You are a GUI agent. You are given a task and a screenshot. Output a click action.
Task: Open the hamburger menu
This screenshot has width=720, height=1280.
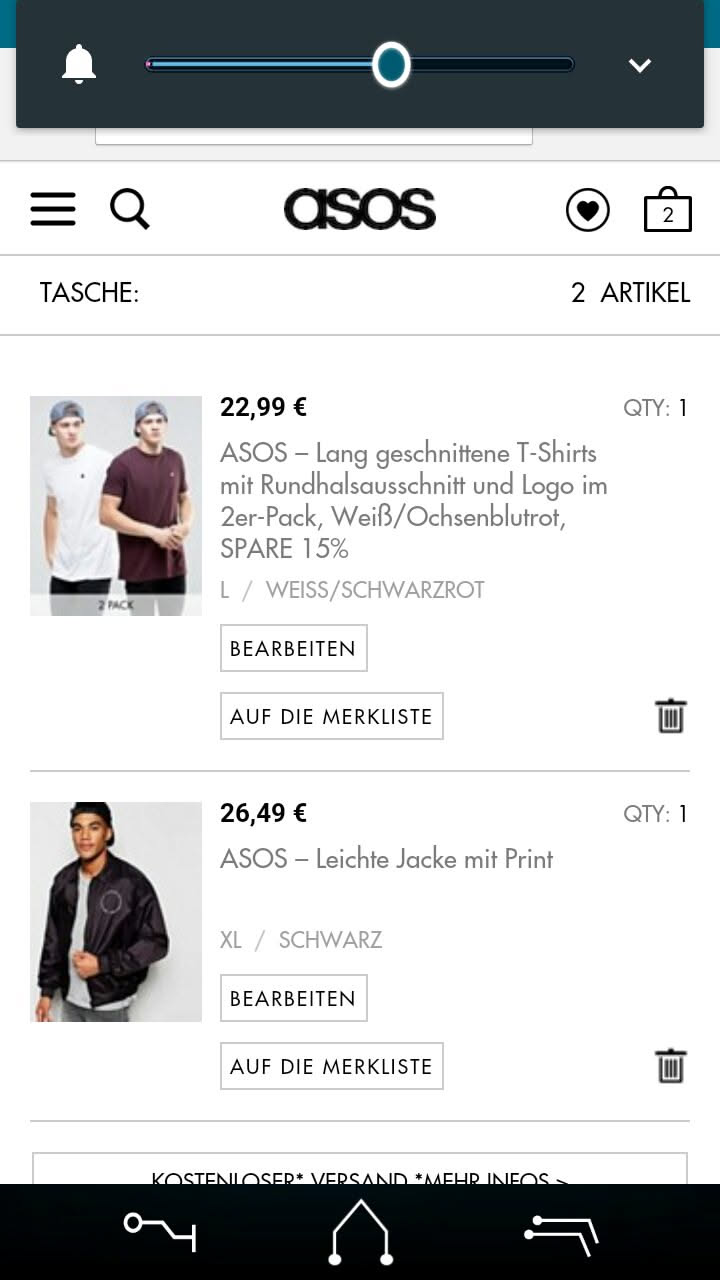(53, 209)
